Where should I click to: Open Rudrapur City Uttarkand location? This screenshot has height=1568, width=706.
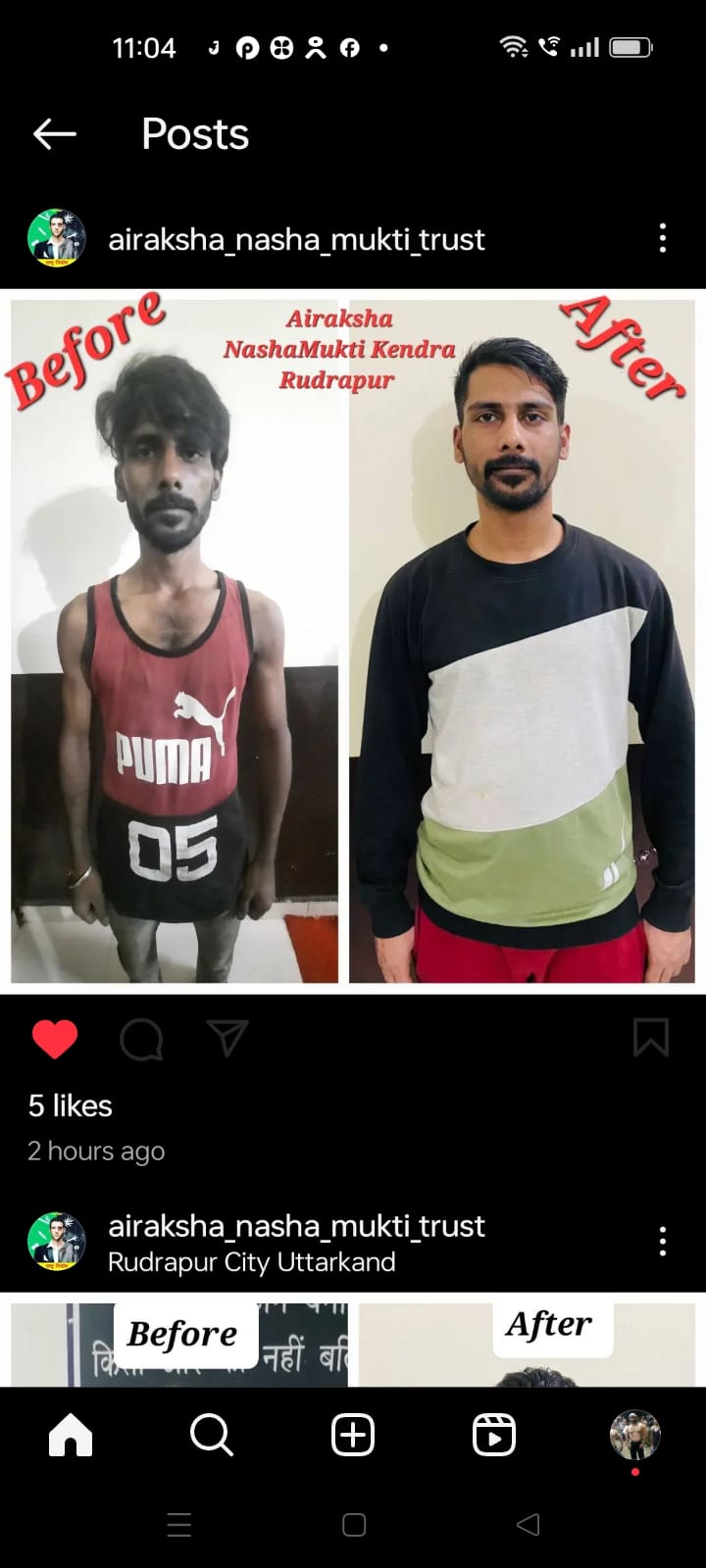251,1261
